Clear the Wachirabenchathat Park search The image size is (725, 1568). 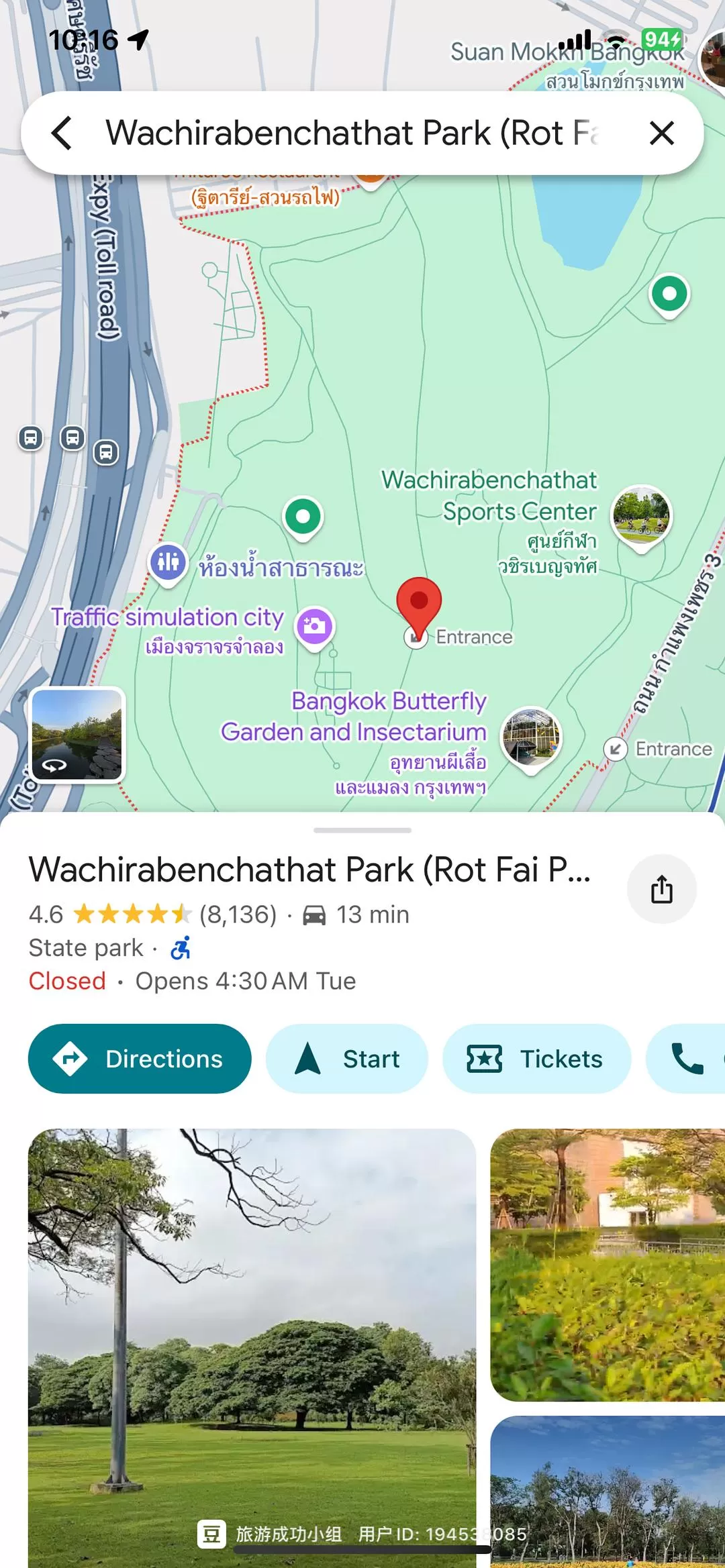pyautogui.click(x=661, y=133)
